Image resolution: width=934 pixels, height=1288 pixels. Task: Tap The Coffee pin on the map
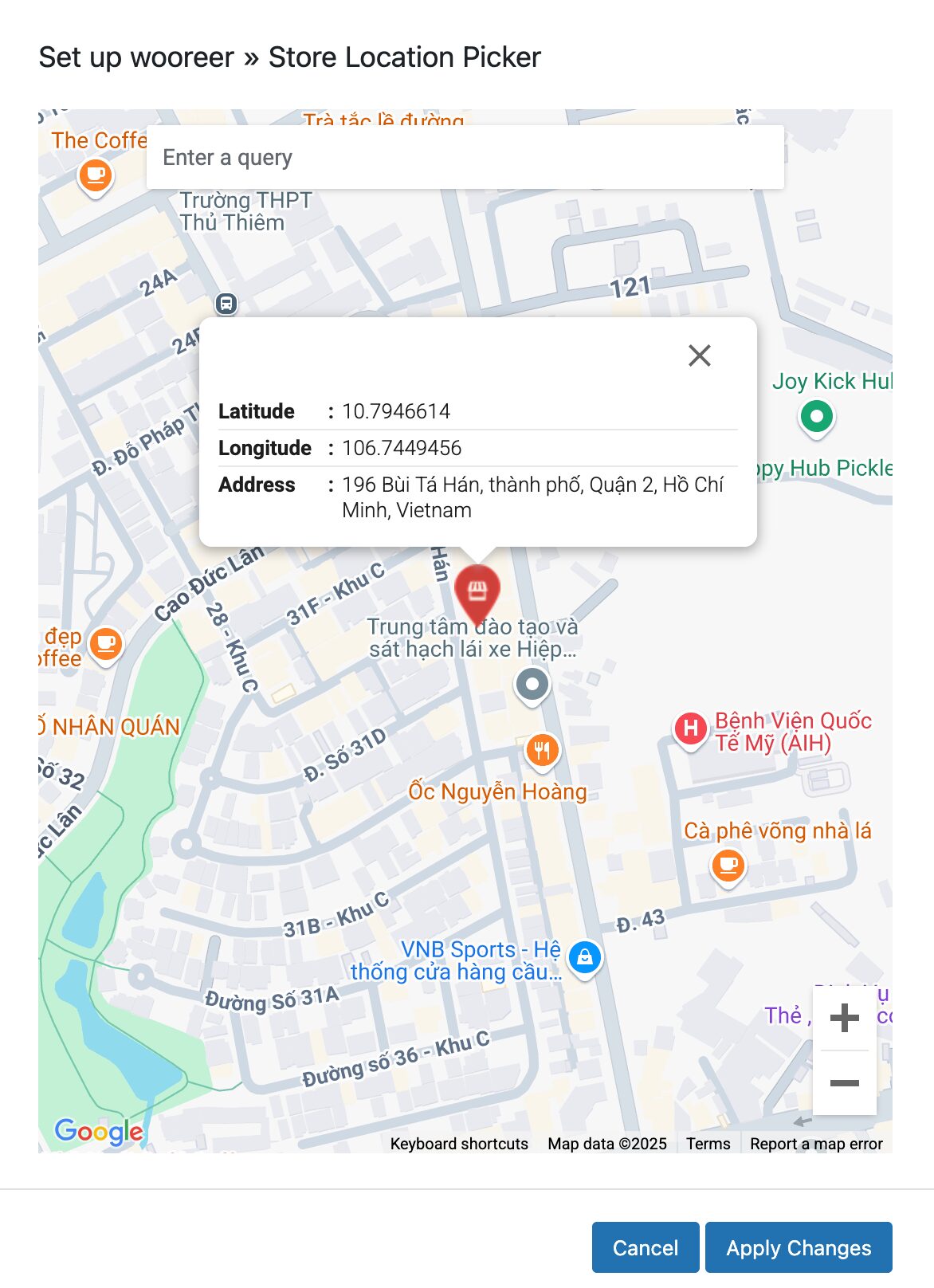(x=96, y=174)
